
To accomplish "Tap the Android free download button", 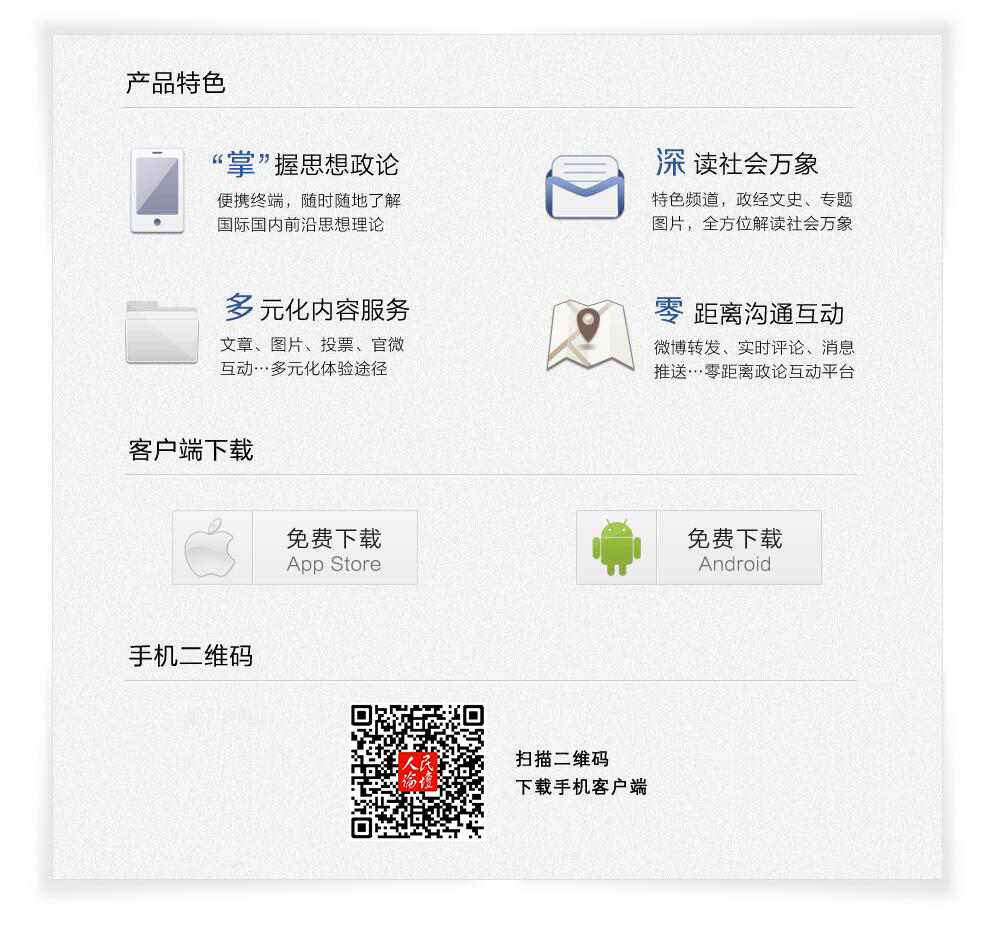I will point(699,548).
